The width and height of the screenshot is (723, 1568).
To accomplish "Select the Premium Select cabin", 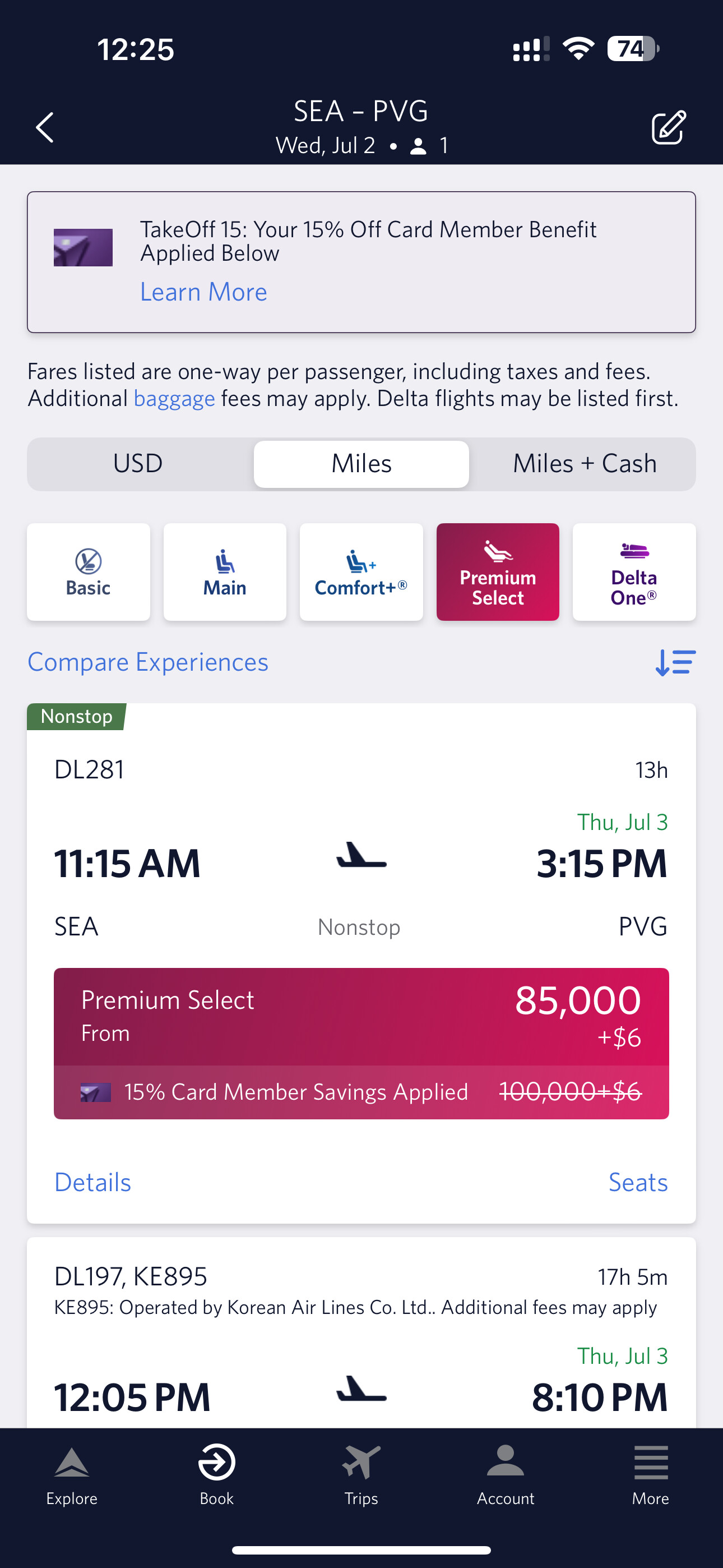I will 497,572.
